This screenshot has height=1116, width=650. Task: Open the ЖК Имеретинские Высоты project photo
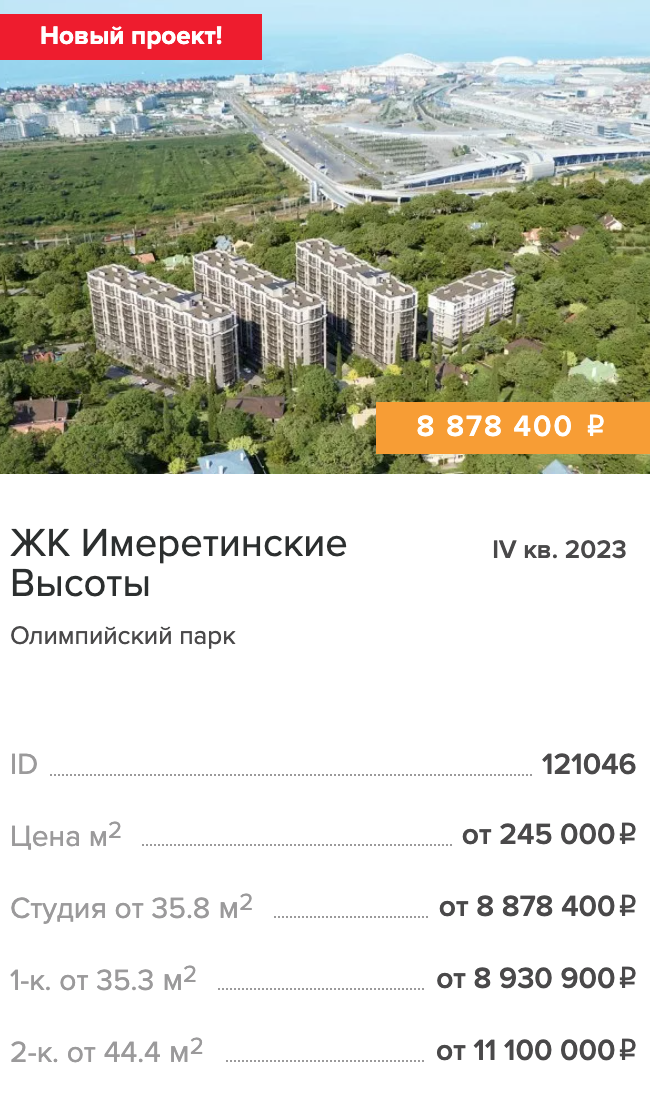pyautogui.click(x=324, y=250)
